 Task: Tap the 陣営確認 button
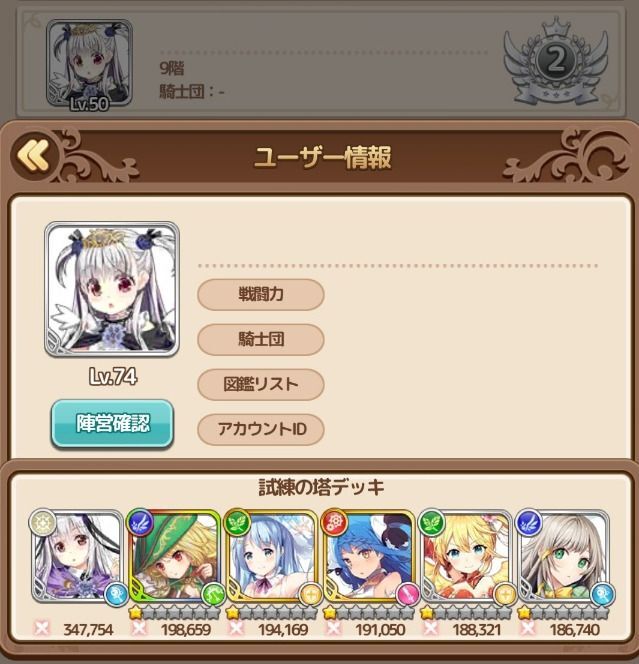[x=111, y=424]
